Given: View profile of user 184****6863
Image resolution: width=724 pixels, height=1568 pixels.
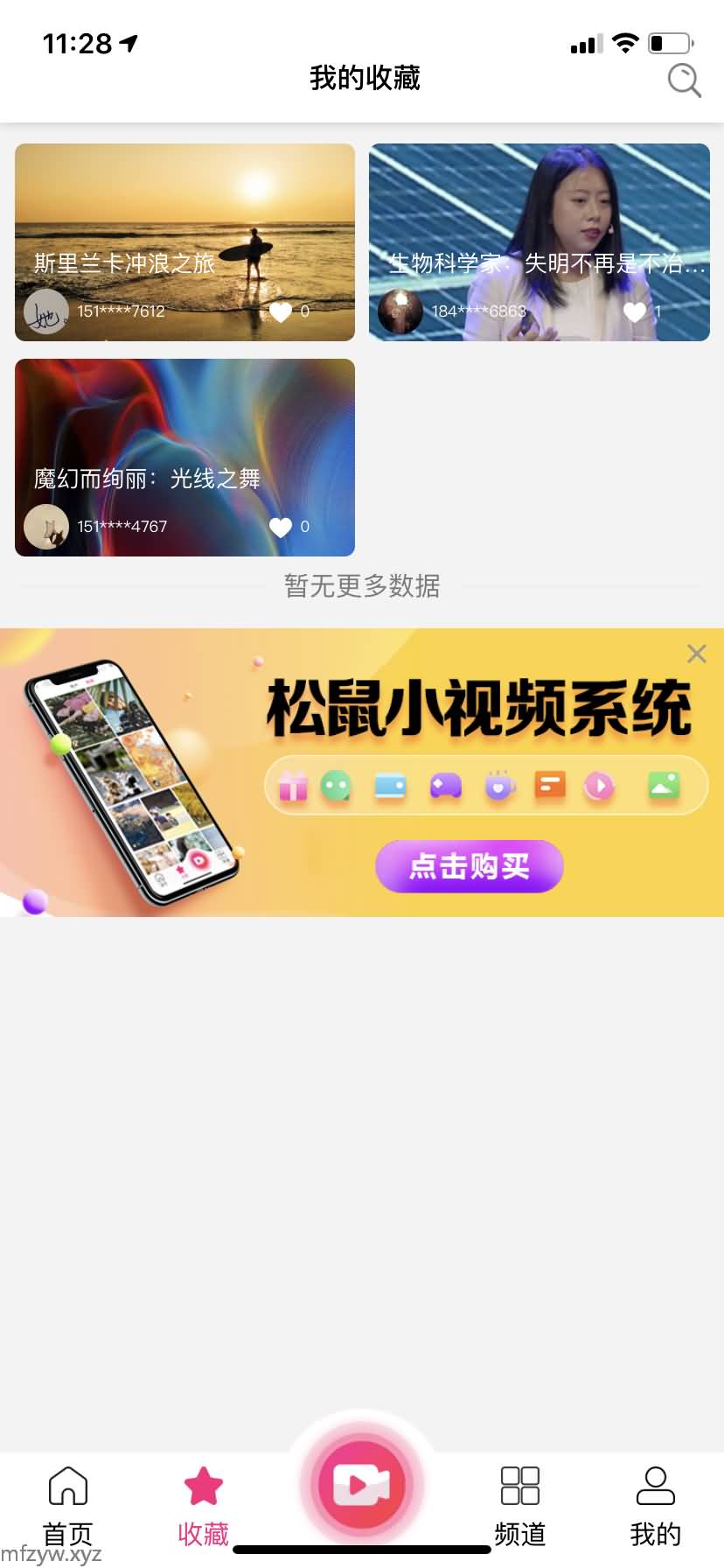Looking at the screenshot, I should (x=400, y=311).
